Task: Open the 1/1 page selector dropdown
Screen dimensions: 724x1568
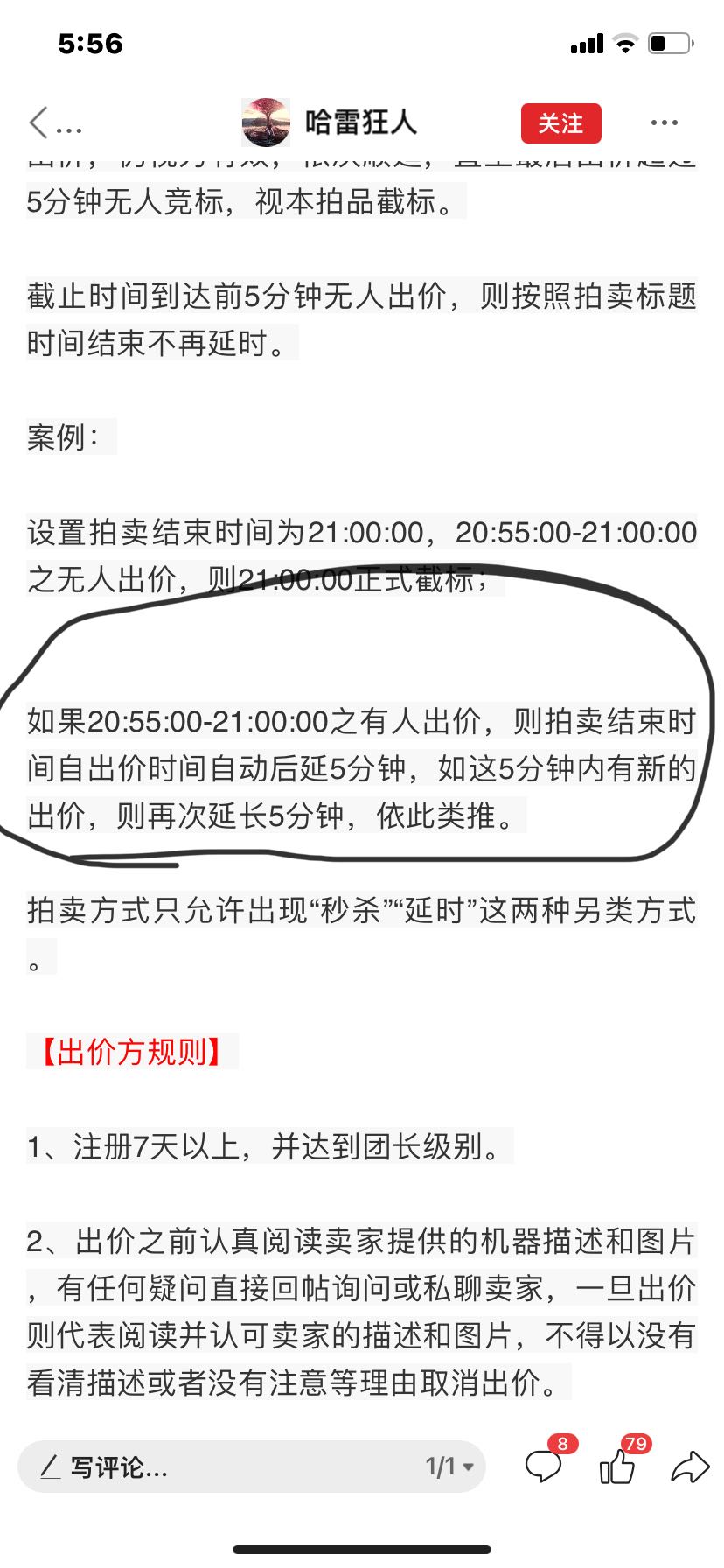Action: click(x=449, y=1466)
